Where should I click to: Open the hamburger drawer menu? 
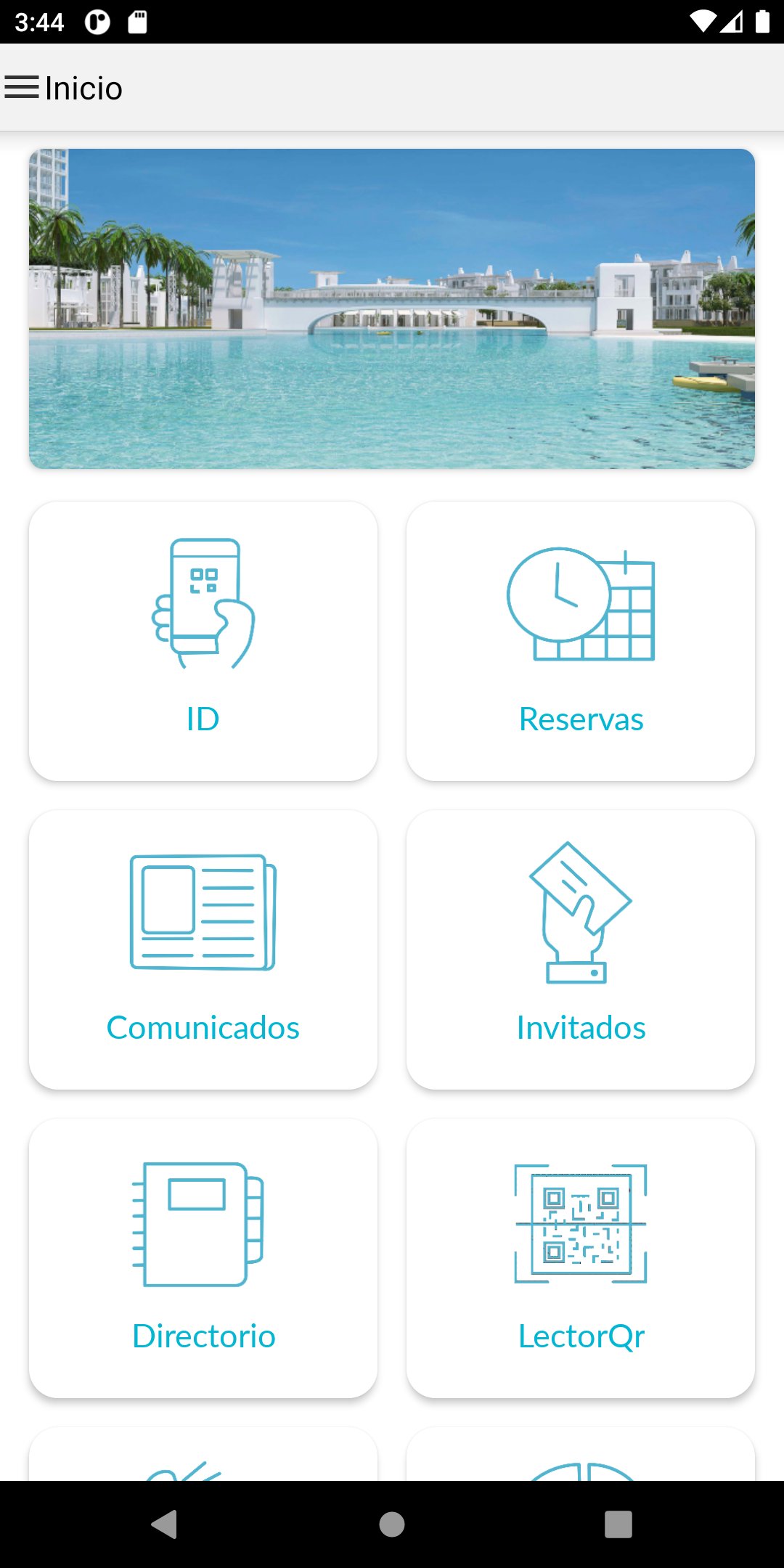[22, 87]
